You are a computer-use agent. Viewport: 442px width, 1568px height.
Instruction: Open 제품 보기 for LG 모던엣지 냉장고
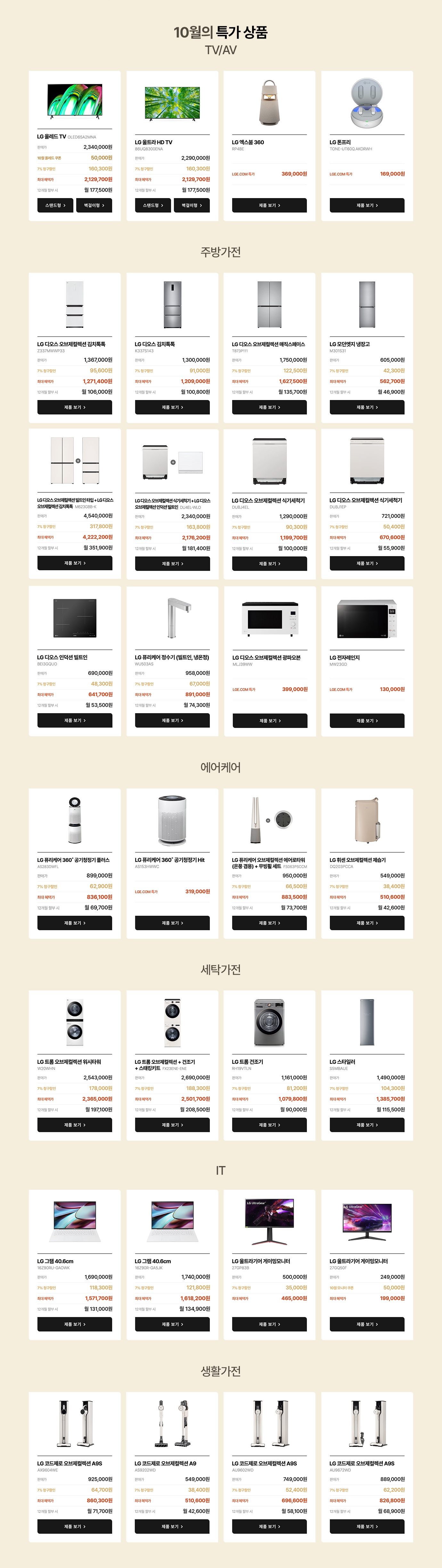click(367, 407)
